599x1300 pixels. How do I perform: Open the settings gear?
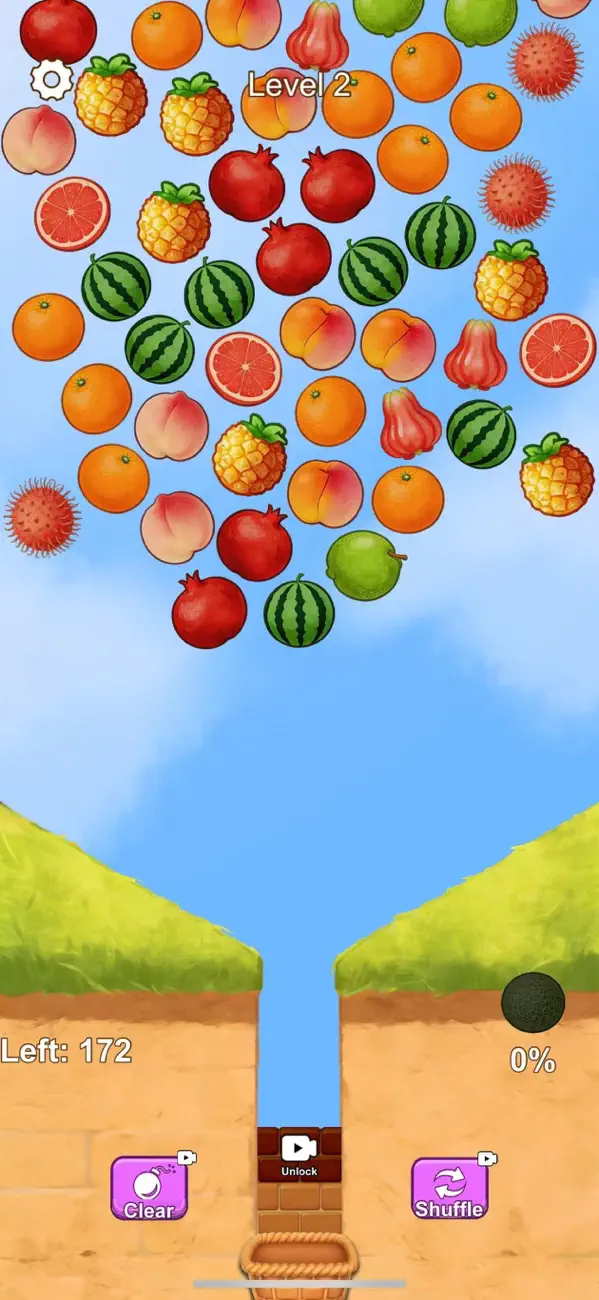click(x=51, y=79)
